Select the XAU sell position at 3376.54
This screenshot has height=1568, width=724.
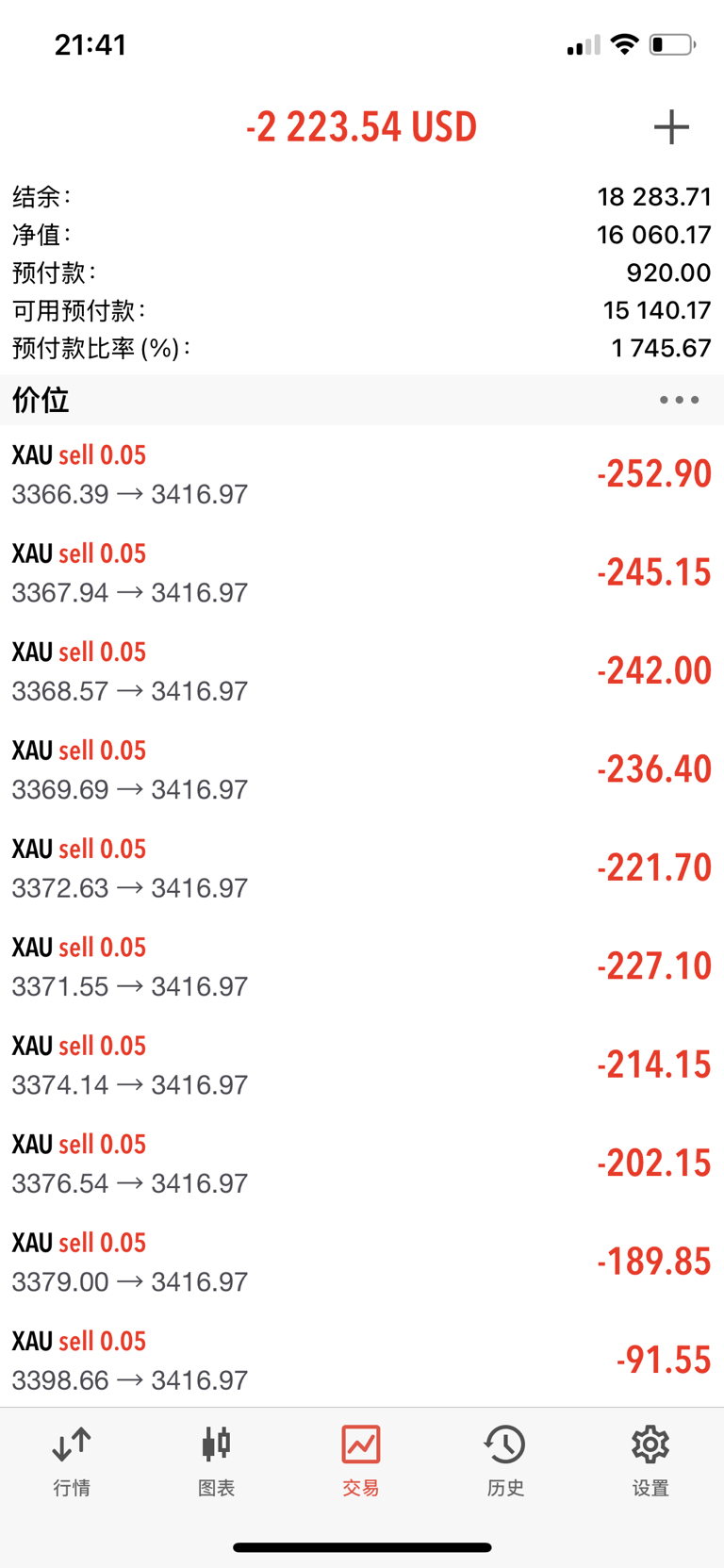(362, 1164)
